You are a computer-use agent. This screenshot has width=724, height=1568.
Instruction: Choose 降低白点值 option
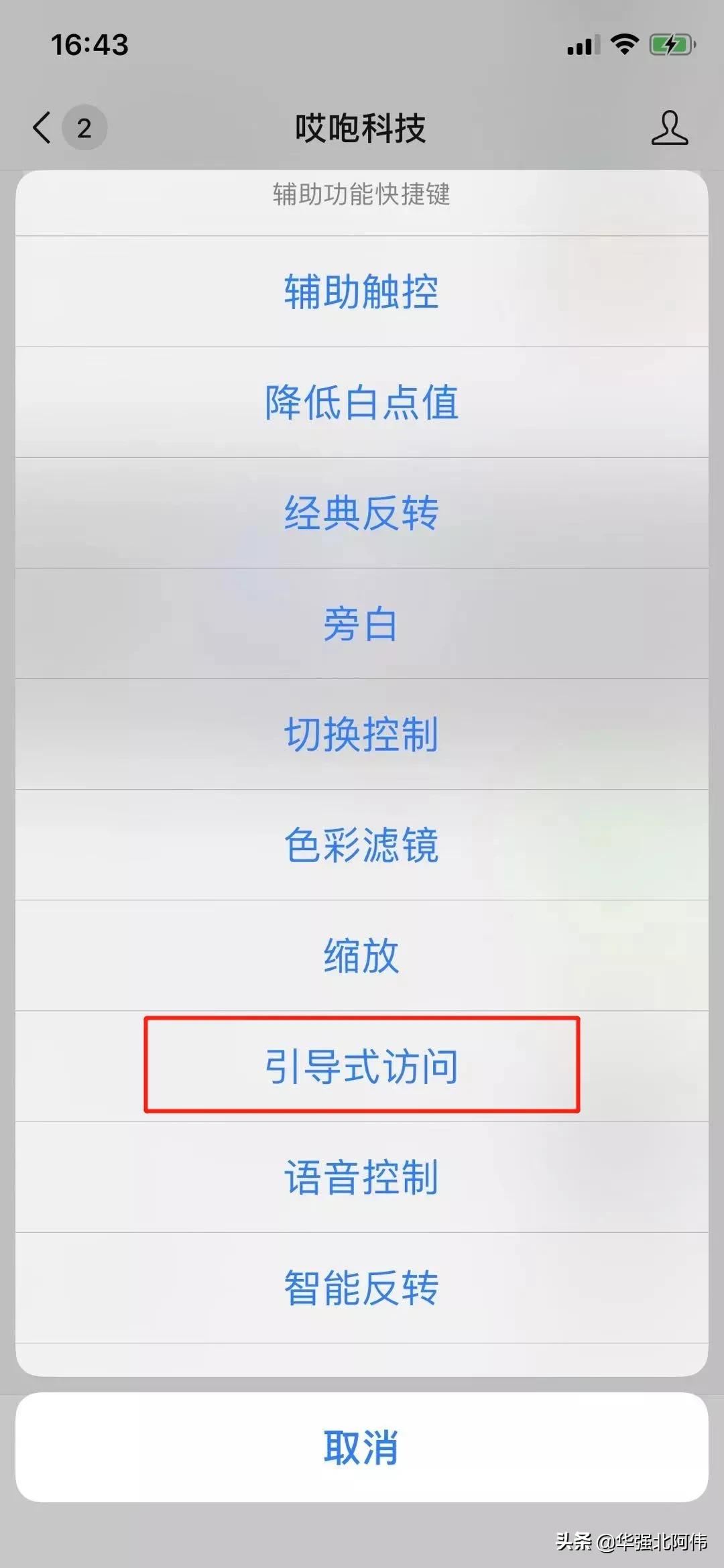click(x=361, y=402)
